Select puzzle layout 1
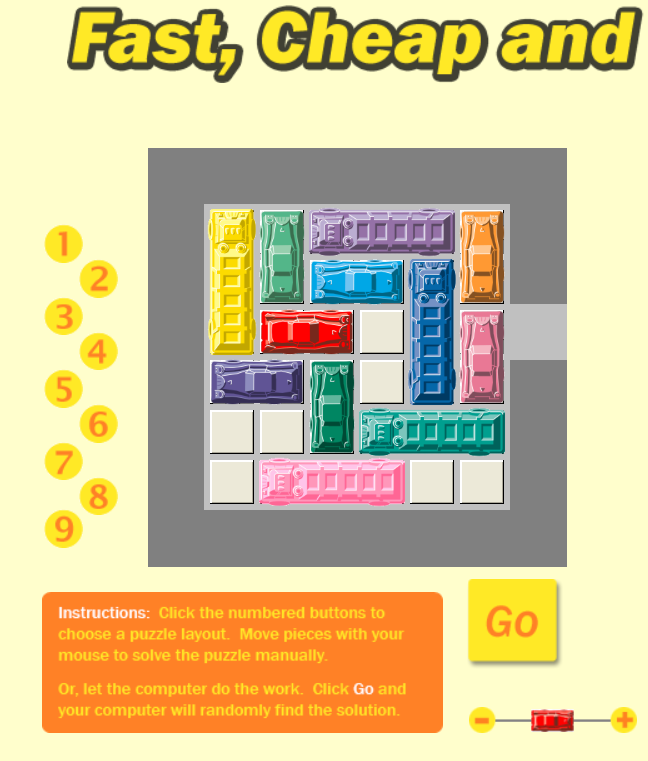This screenshot has width=648, height=761. (64, 244)
